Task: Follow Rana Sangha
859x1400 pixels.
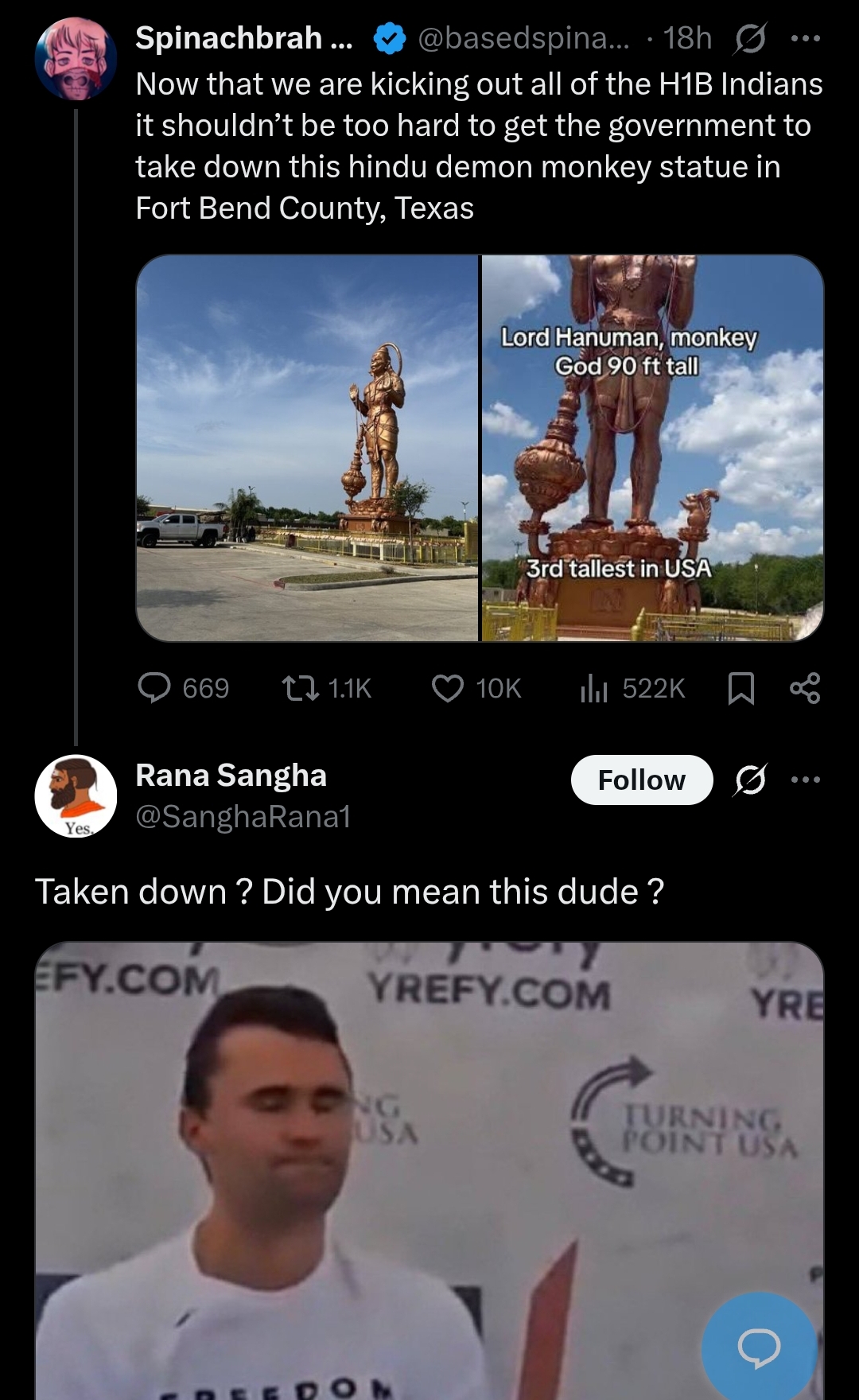Action: click(642, 780)
